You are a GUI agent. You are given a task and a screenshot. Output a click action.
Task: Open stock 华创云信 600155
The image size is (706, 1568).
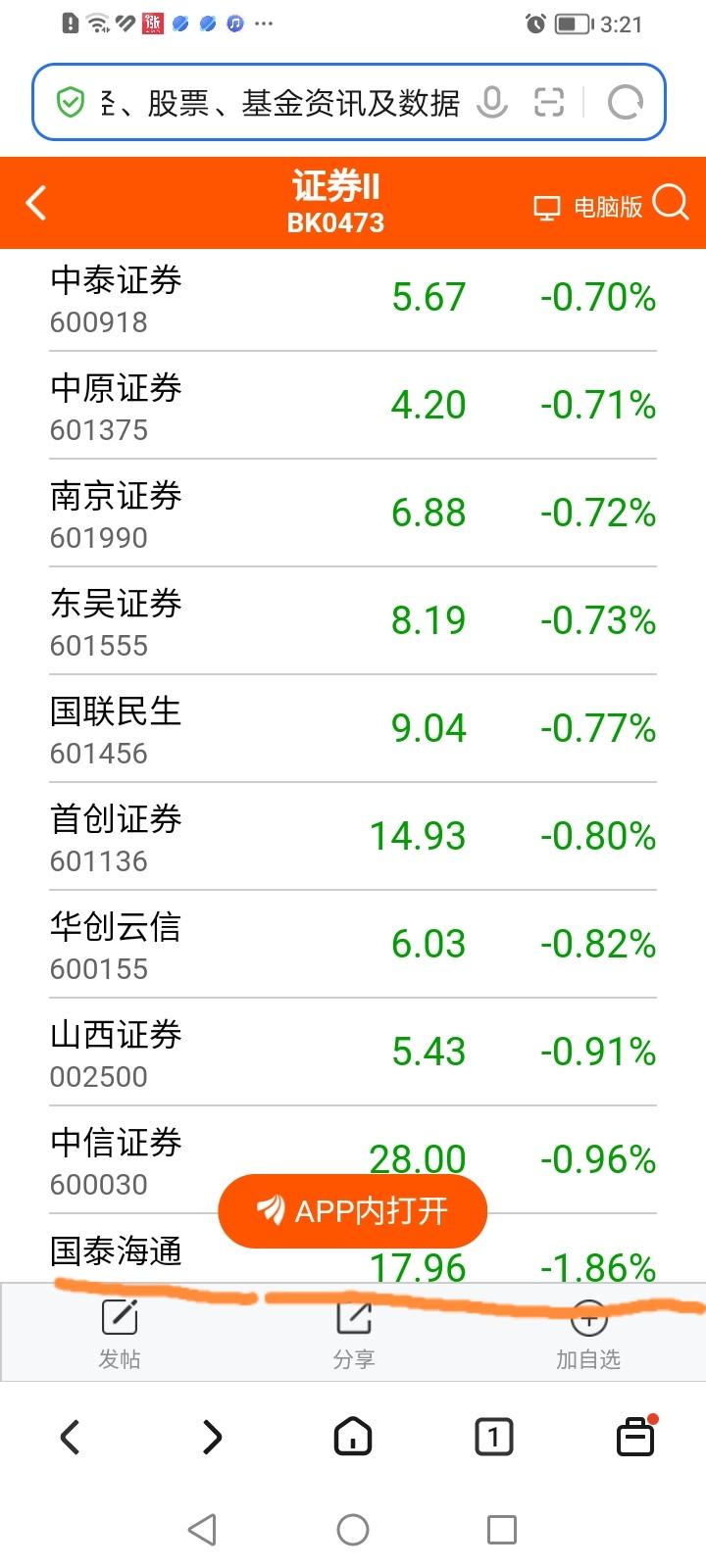click(x=353, y=944)
